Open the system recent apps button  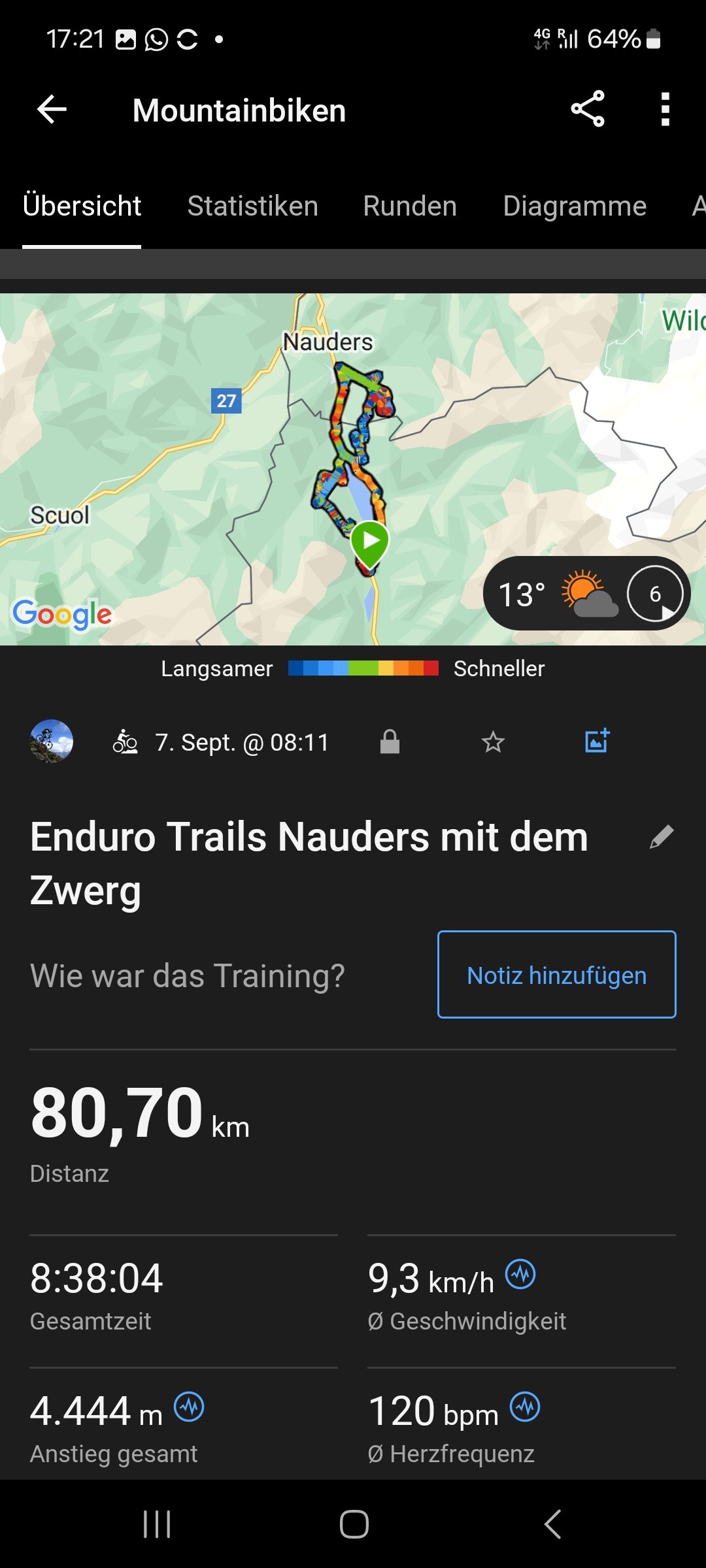pyautogui.click(x=157, y=1524)
